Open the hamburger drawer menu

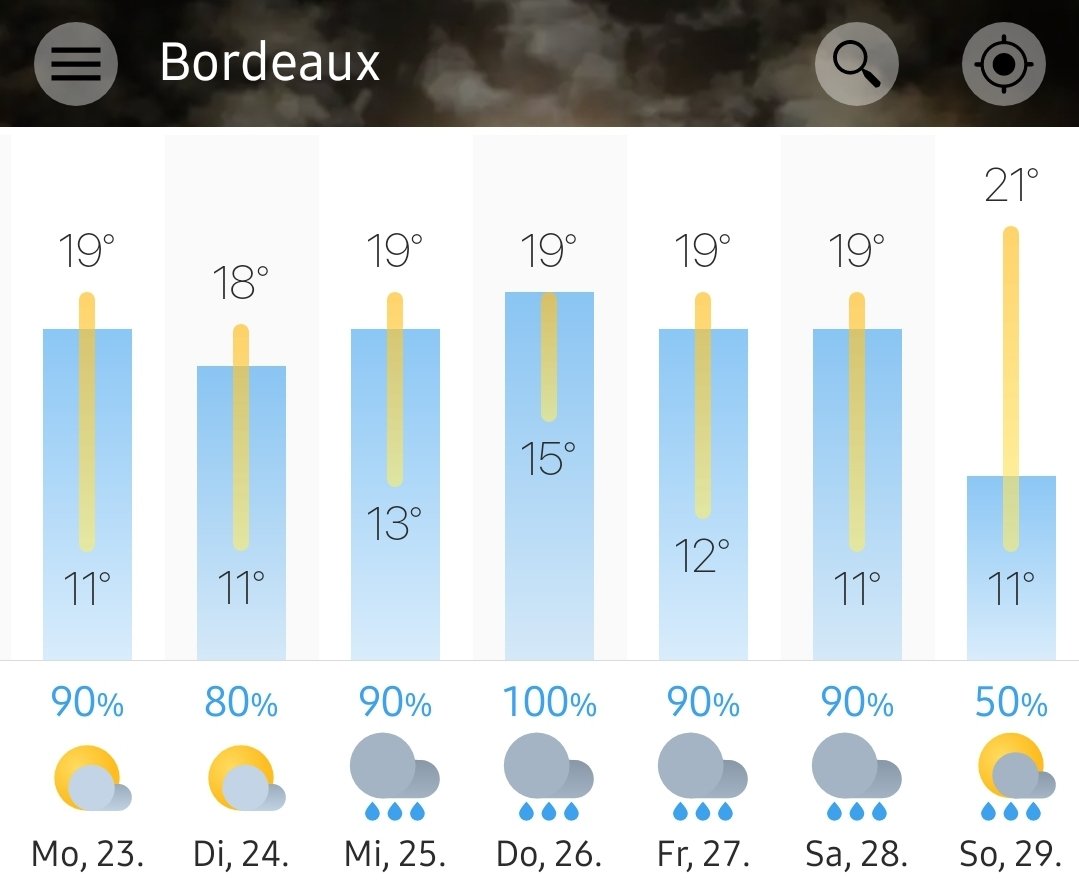76,64
